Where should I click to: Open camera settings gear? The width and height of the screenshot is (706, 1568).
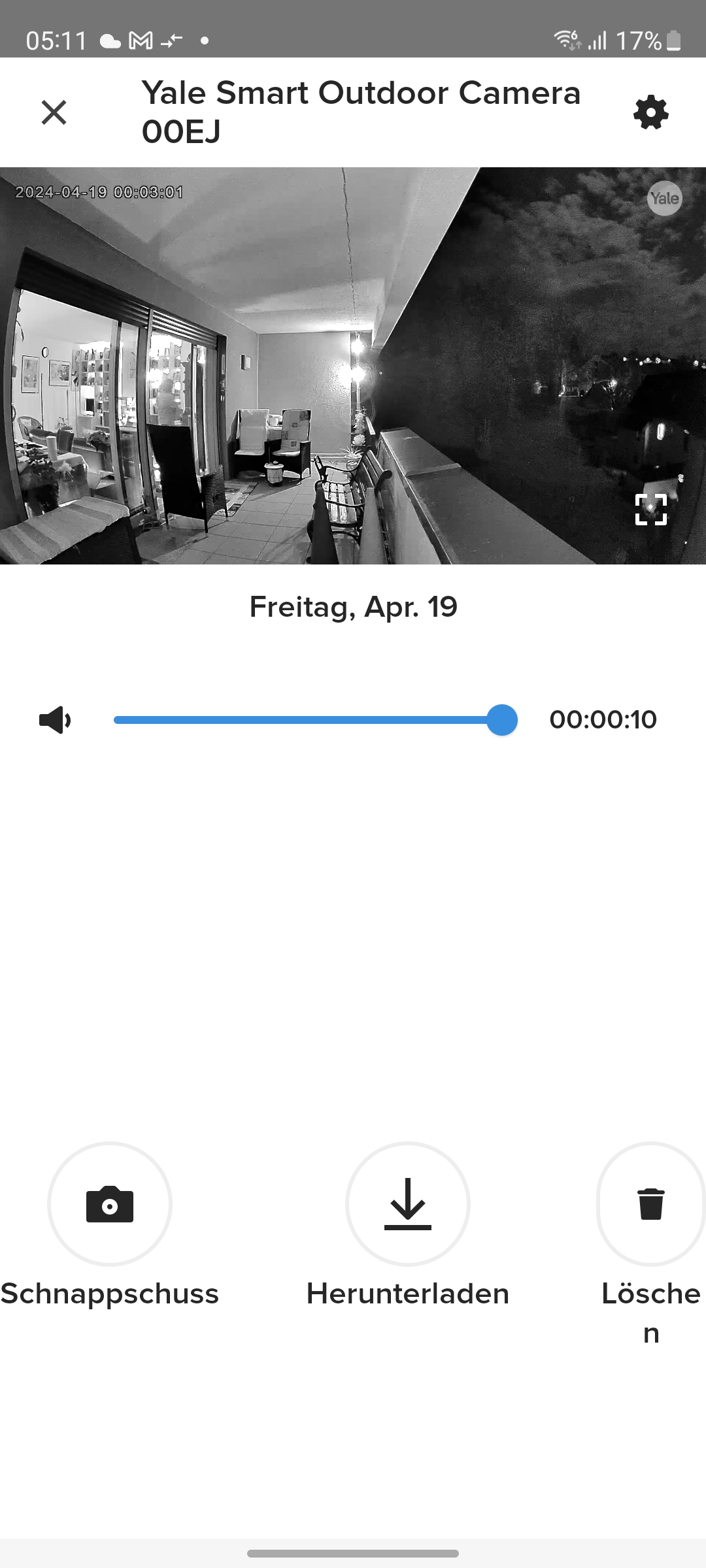pos(651,112)
